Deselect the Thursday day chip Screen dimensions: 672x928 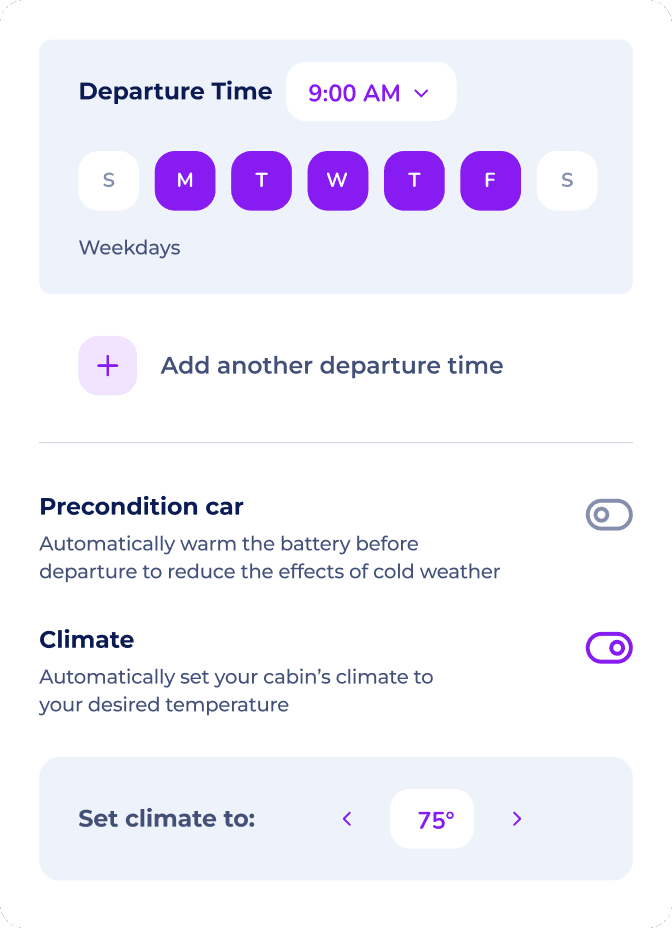click(x=414, y=181)
